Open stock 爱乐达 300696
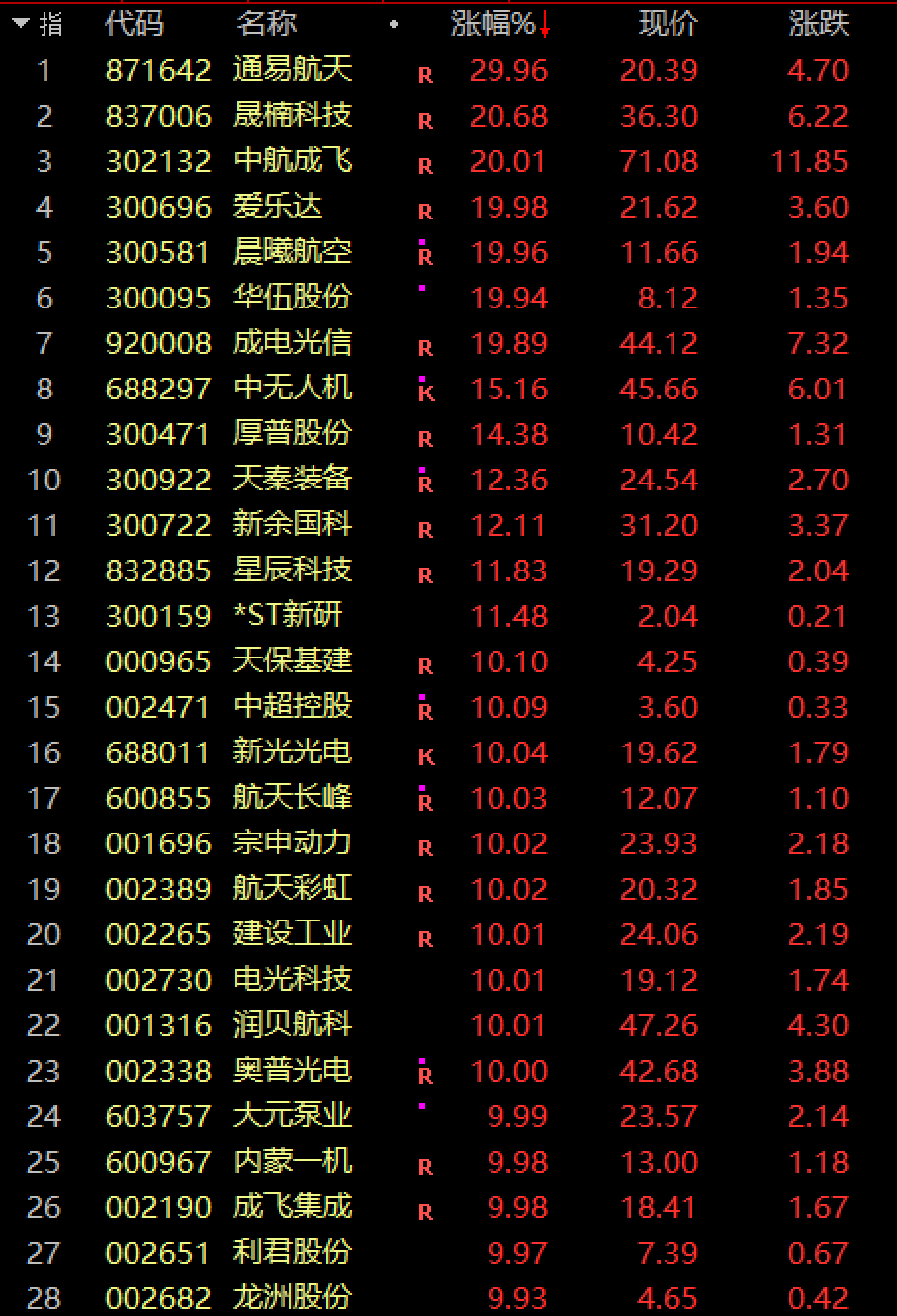This screenshot has height=1316, width=897. point(278,207)
